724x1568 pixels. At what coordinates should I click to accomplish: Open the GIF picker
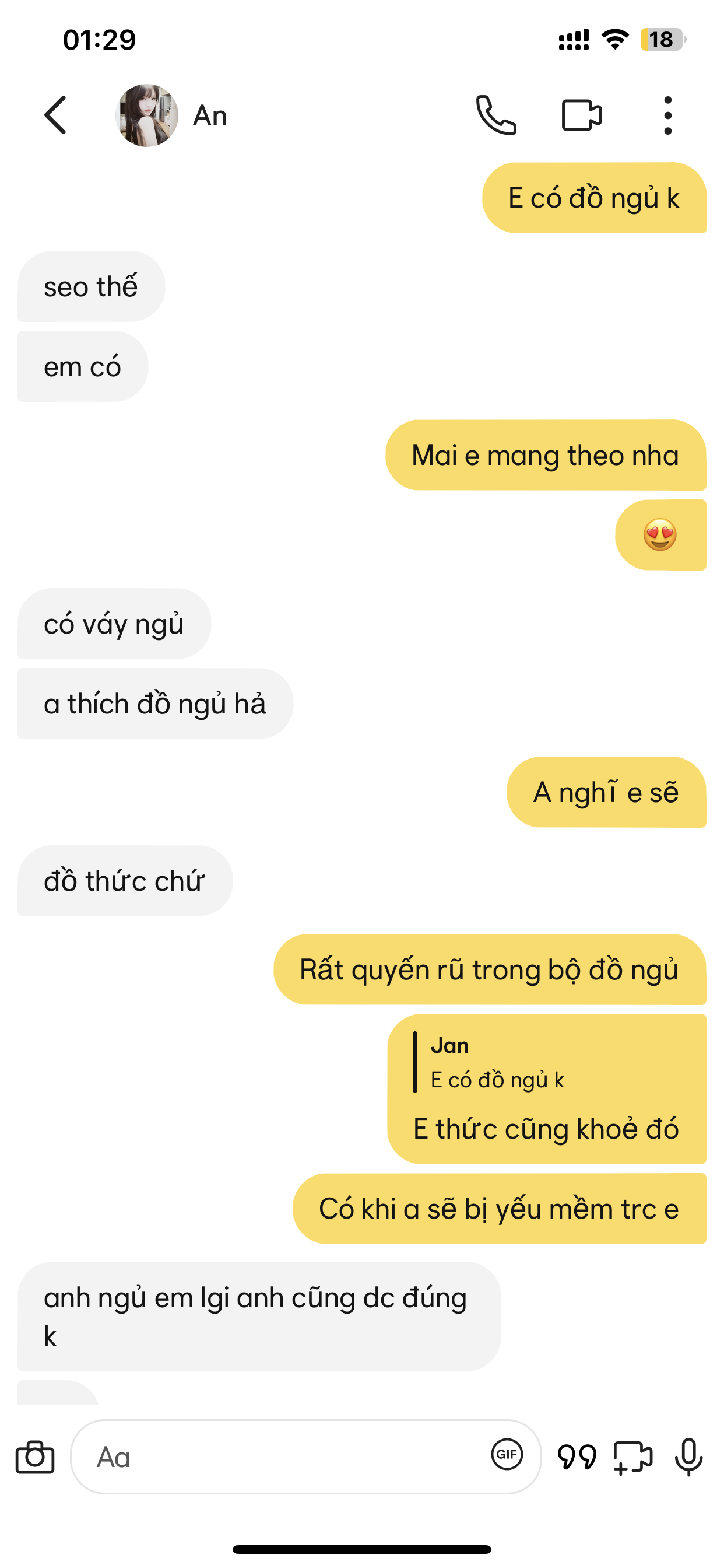tap(507, 1455)
